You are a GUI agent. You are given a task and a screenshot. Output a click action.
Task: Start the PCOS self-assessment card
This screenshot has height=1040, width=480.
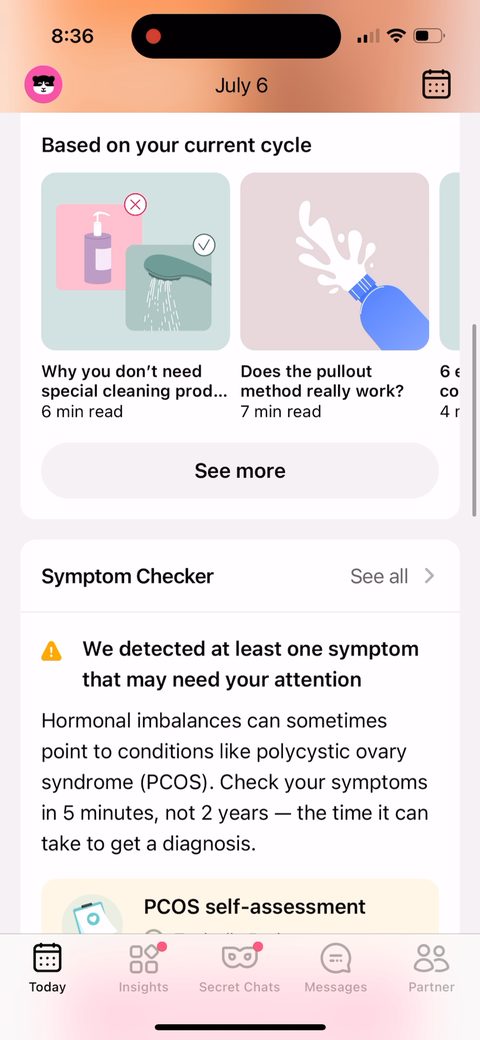pos(240,907)
